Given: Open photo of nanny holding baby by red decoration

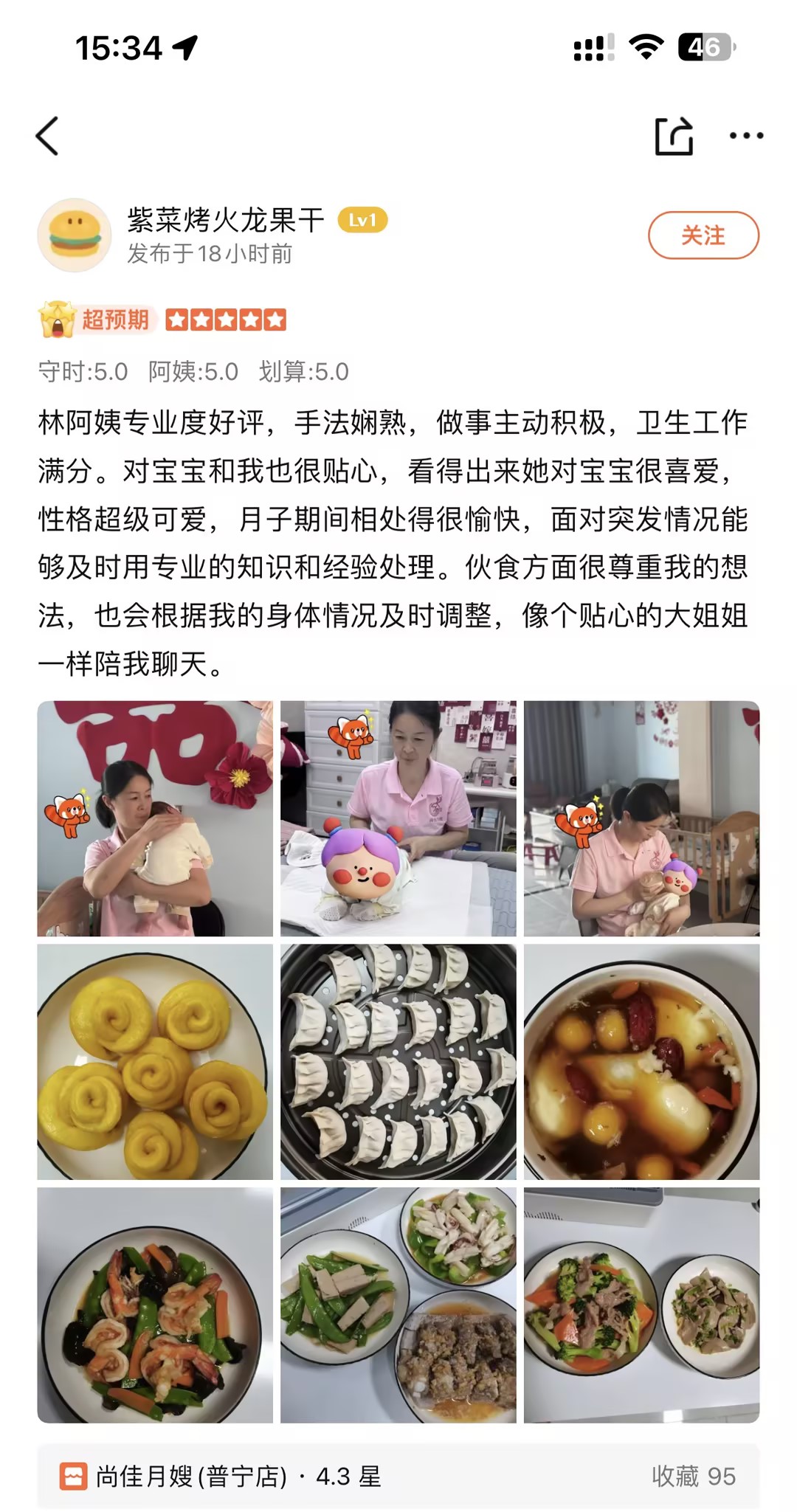Looking at the screenshot, I should click(x=155, y=818).
